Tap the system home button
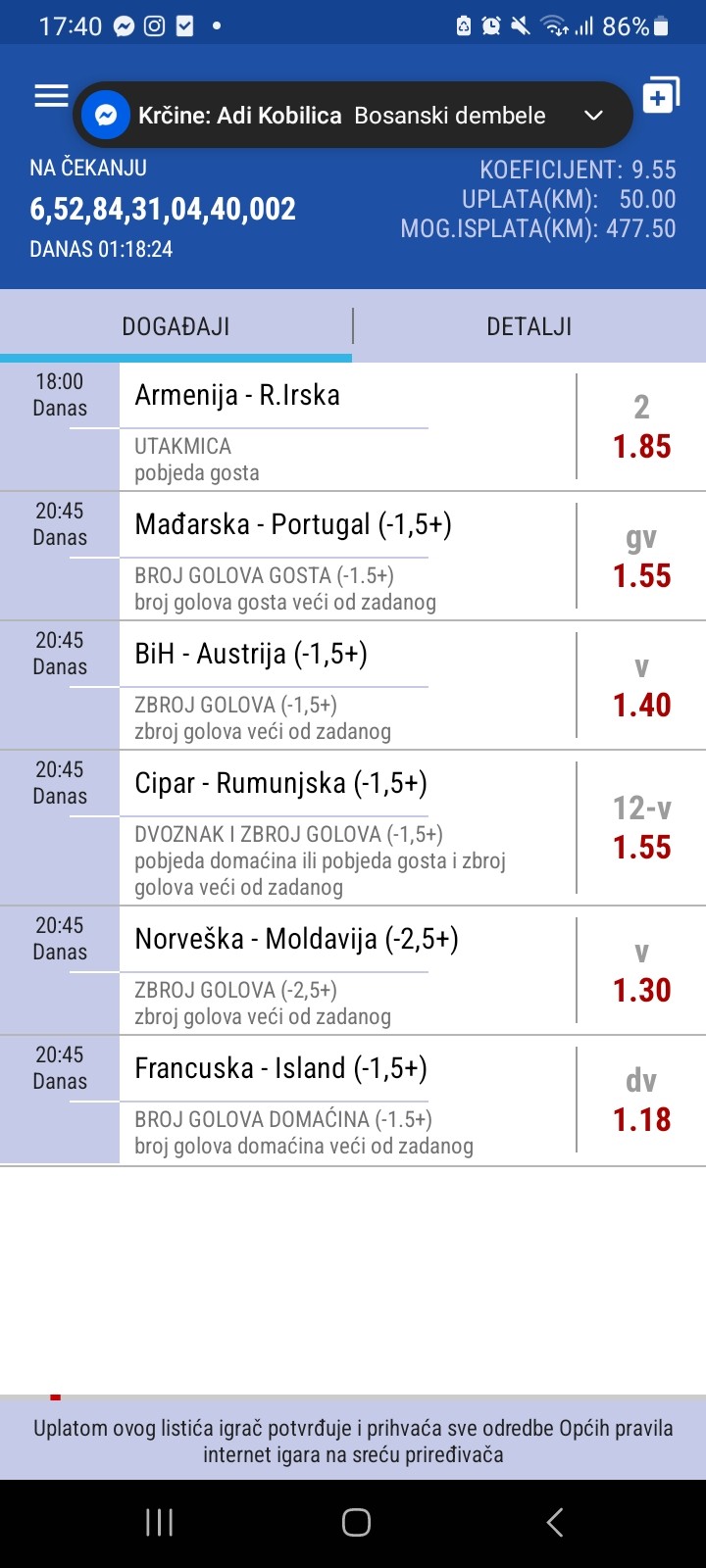 pos(356,1522)
